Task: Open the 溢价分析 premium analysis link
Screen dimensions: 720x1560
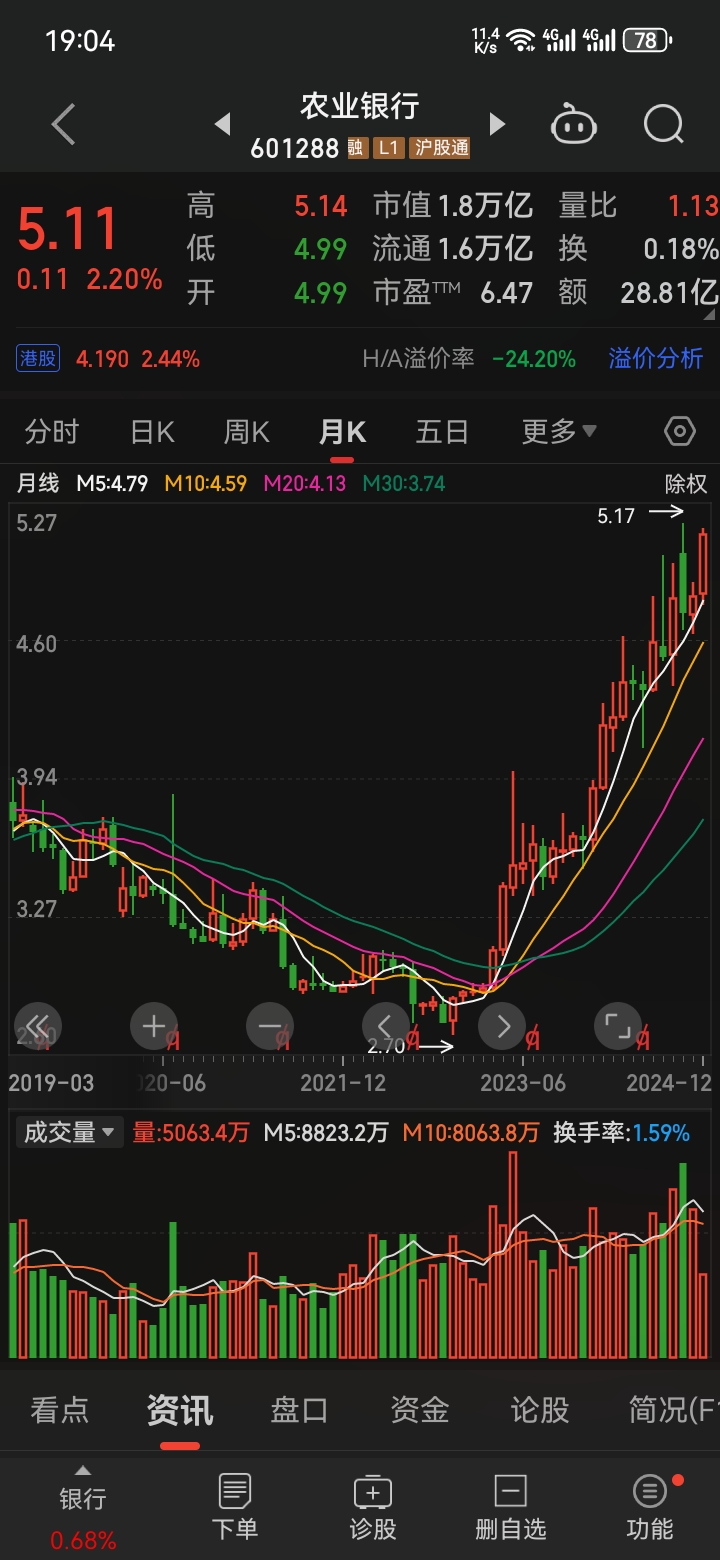Action: [x=655, y=359]
